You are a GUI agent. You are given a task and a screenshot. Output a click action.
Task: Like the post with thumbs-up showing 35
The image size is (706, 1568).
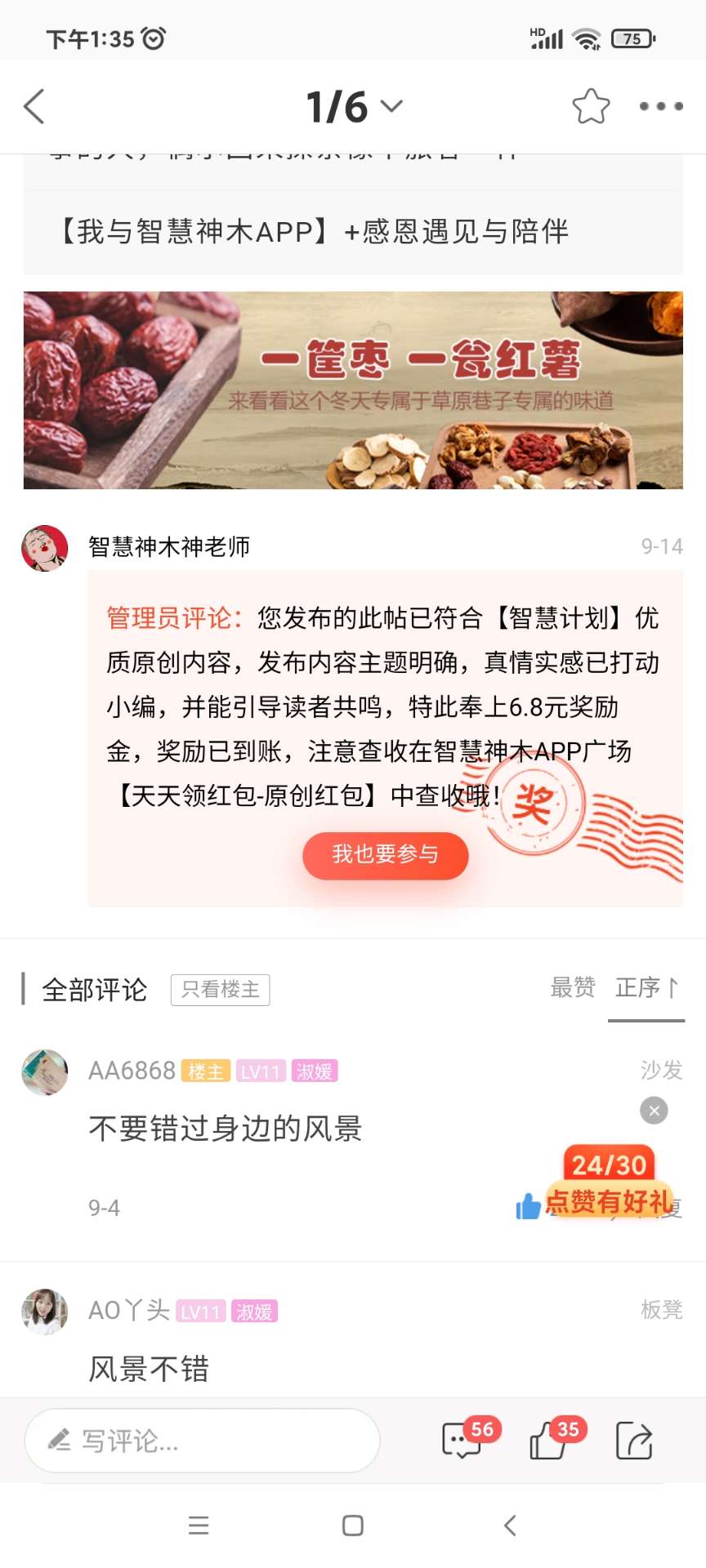pyautogui.click(x=549, y=1441)
